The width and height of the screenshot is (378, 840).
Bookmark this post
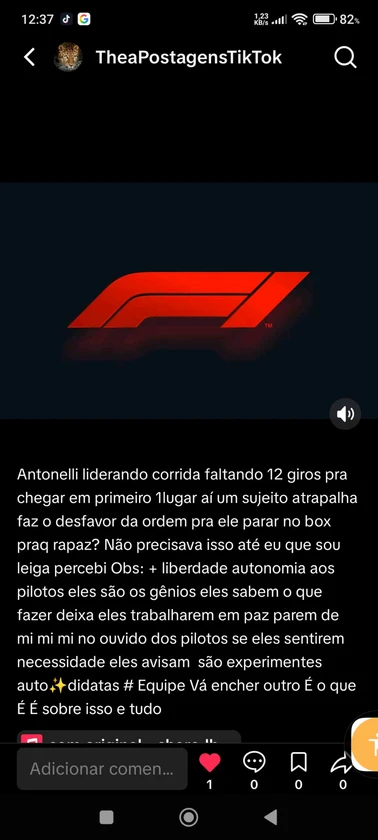tap(299, 762)
